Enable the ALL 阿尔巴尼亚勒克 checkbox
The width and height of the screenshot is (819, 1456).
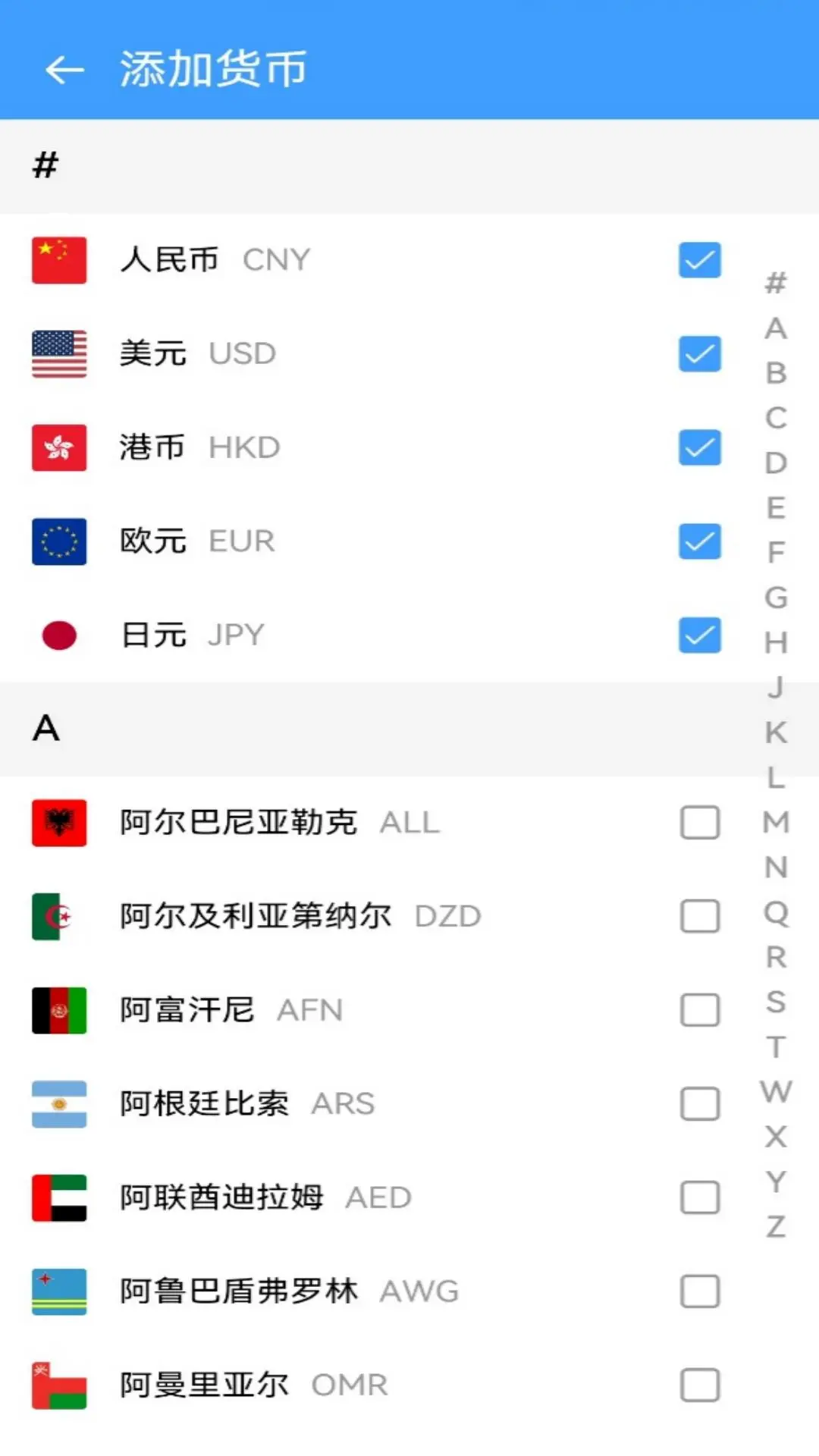pos(698,823)
